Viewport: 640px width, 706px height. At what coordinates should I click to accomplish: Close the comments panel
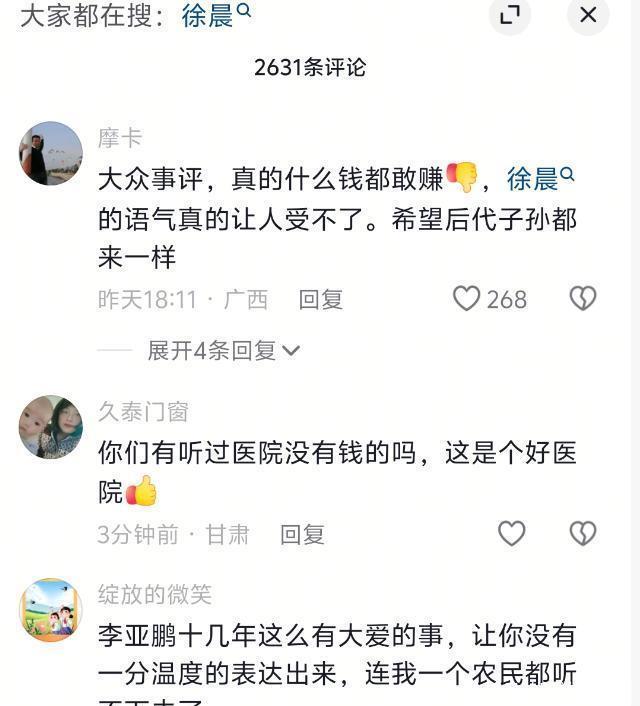(x=588, y=15)
